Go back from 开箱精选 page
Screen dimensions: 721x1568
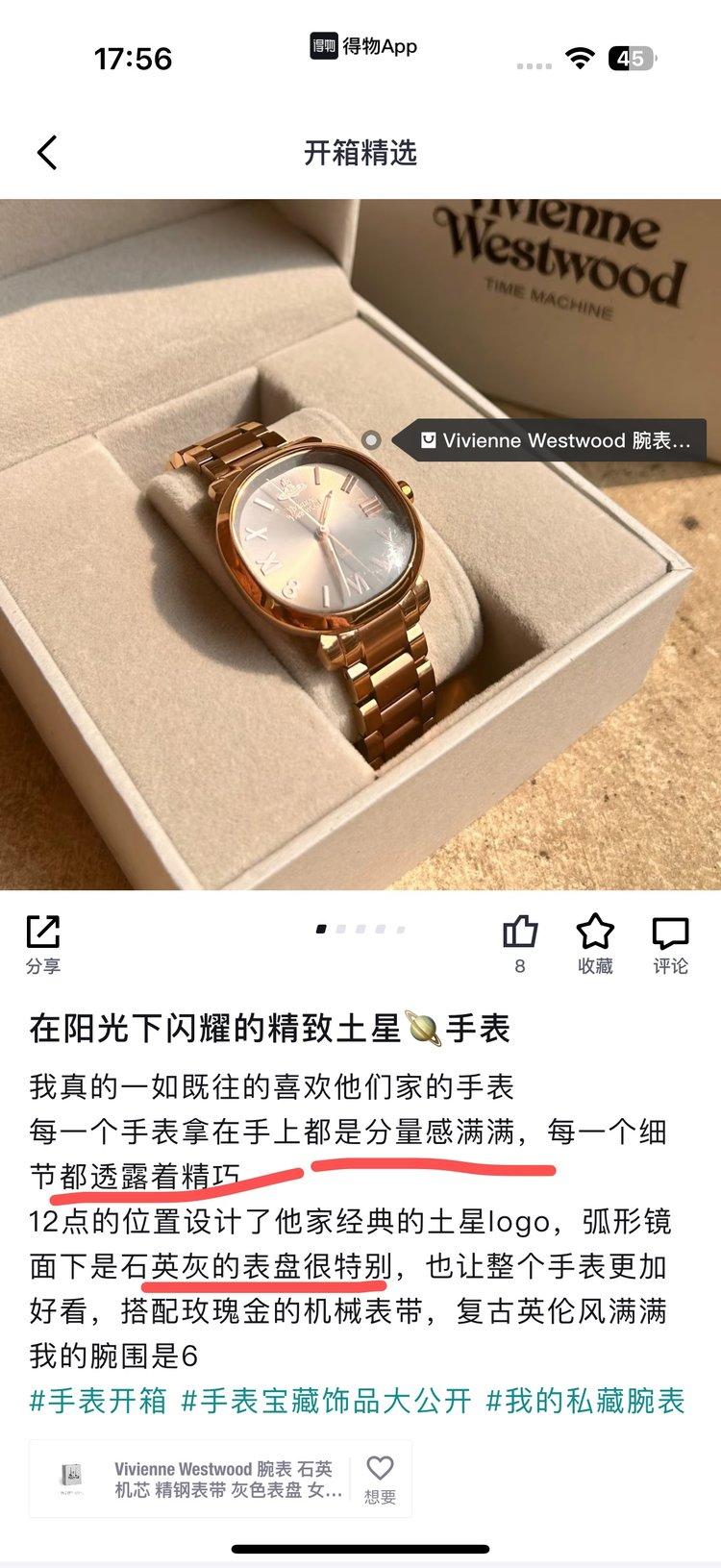click(47, 153)
